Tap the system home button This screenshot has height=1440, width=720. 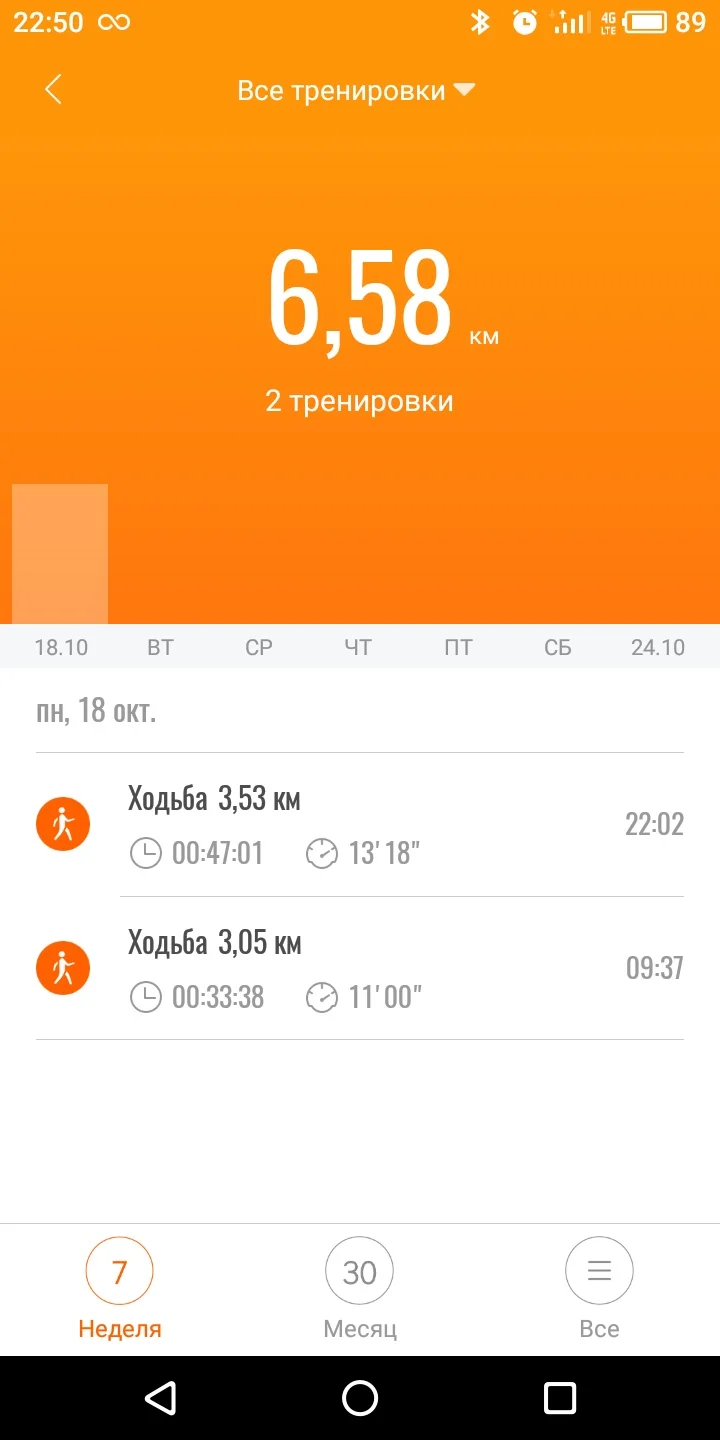pyautogui.click(x=360, y=1397)
